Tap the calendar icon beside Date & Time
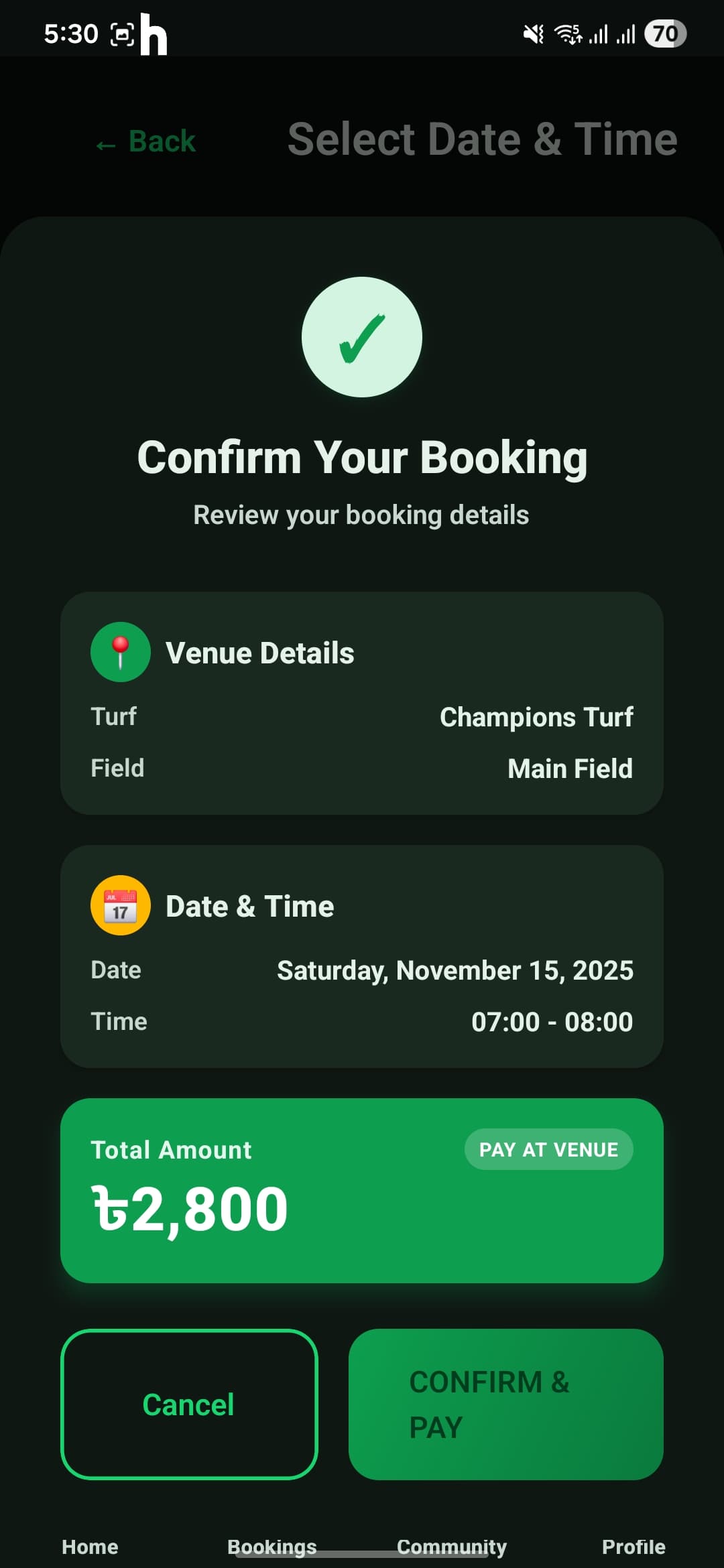Image resolution: width=724 pixels, height=1568 pixels. point(119,904)
